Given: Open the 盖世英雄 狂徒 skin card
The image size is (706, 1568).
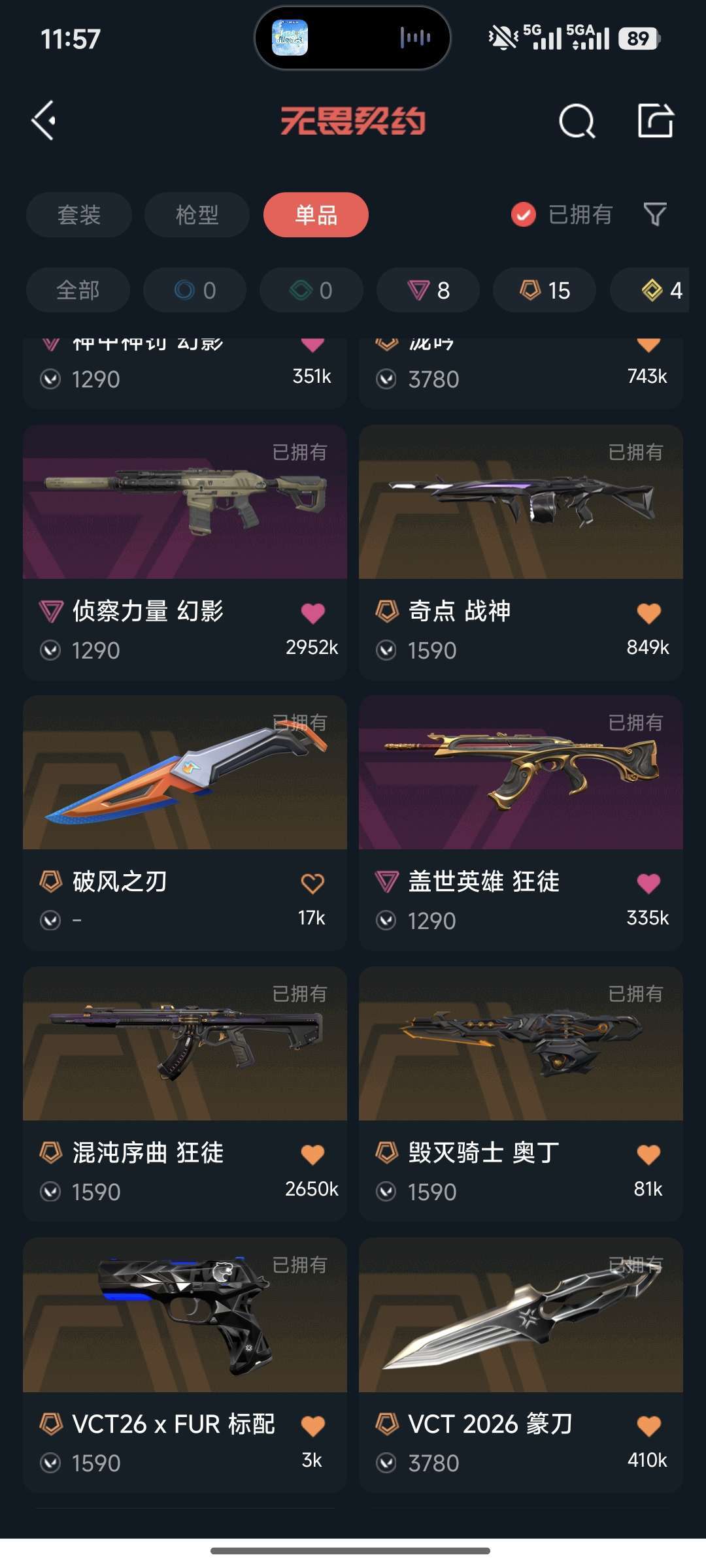Looking at the screenshot, I should 521,823.
